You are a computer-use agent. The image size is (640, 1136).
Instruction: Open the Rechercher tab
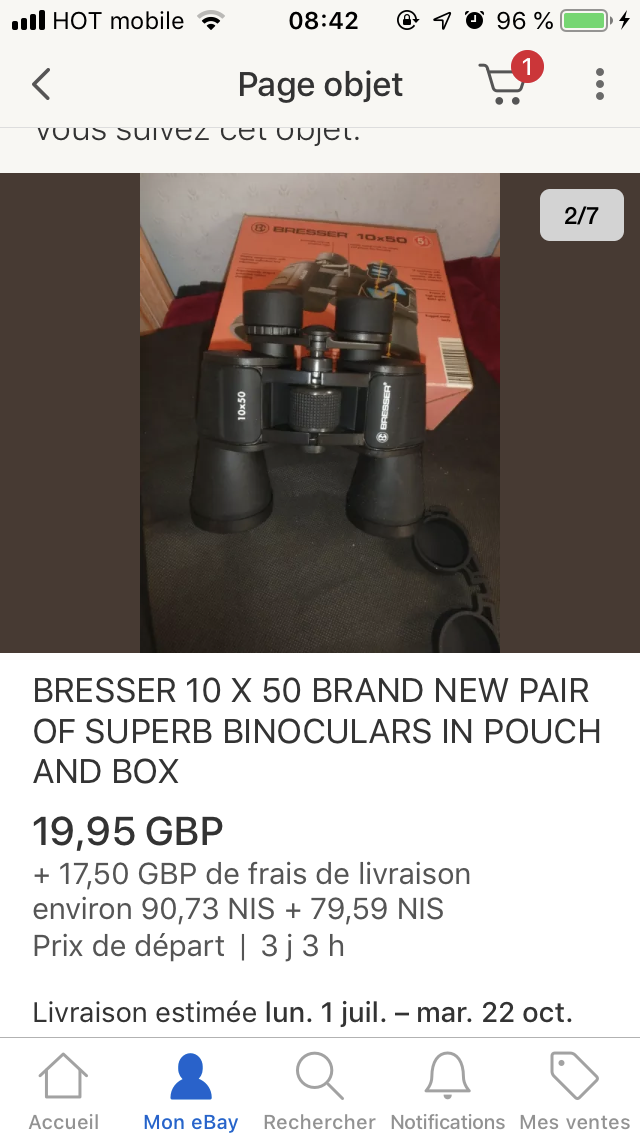click(x=319, y=1090)
